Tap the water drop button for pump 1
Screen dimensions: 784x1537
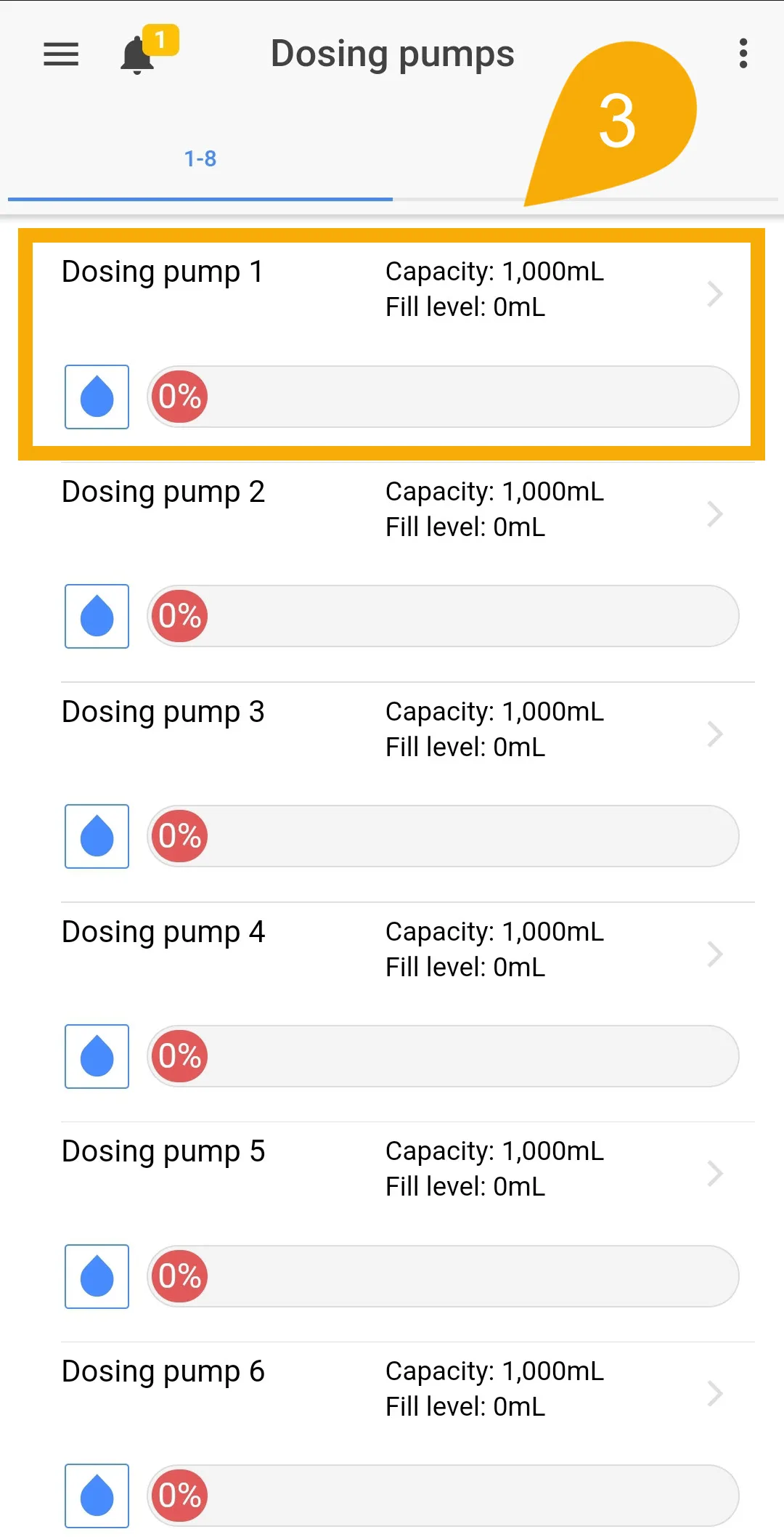tap(97, 397)
